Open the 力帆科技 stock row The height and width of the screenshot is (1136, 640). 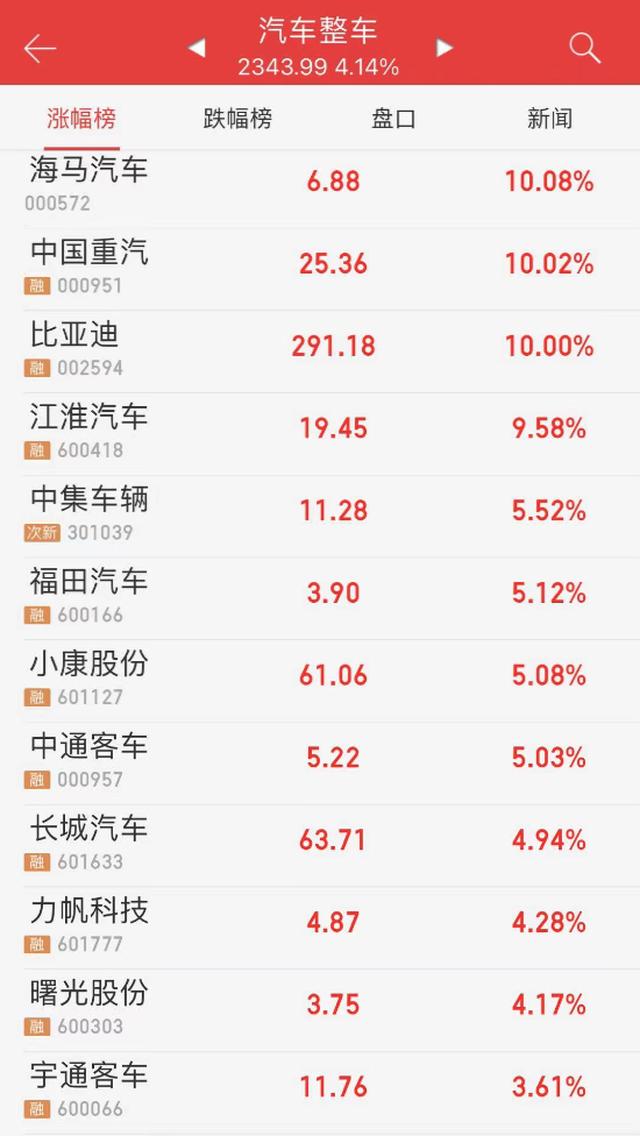[320, 927]
